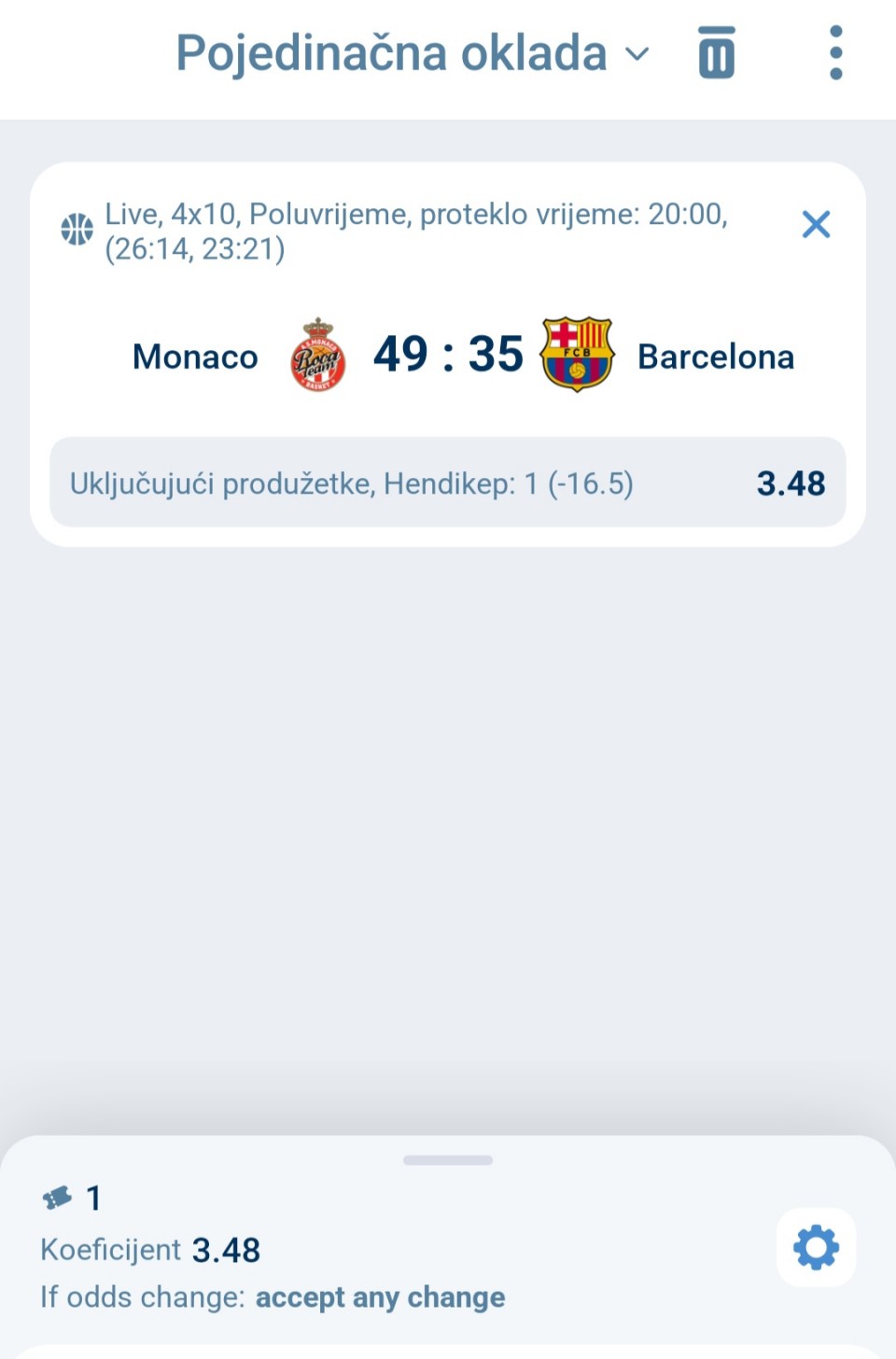This screenshot has width=896, height=1359.
Task: Open the Hendikep 1 (-16.5) selection
Action: tap(448, 483)
